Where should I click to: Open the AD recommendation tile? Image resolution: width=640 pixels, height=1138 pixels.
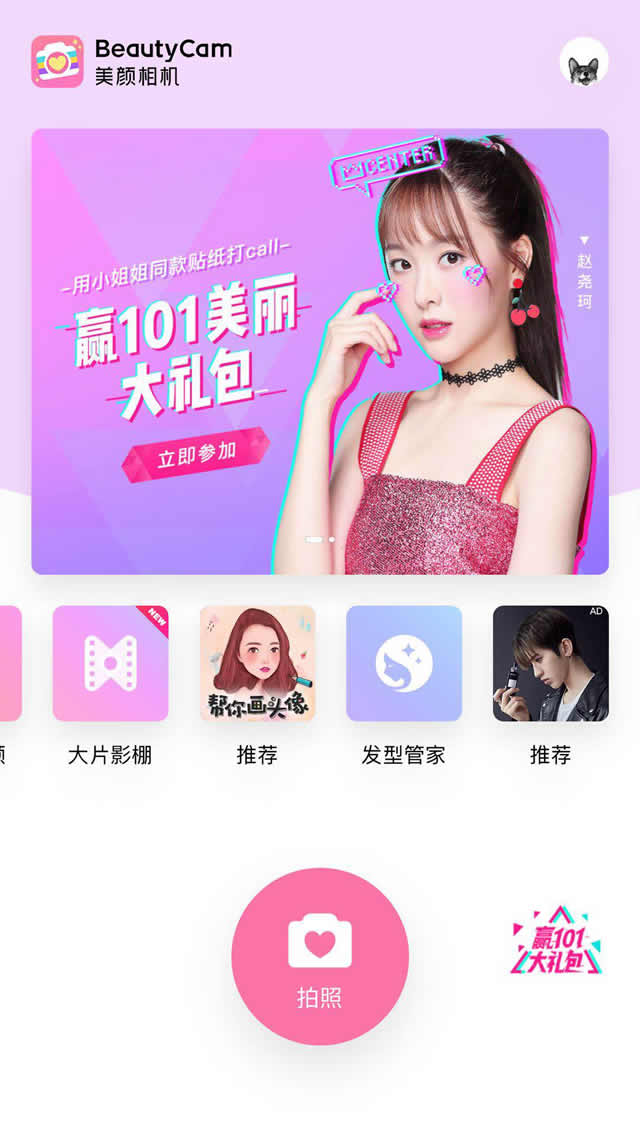[550, 664]
